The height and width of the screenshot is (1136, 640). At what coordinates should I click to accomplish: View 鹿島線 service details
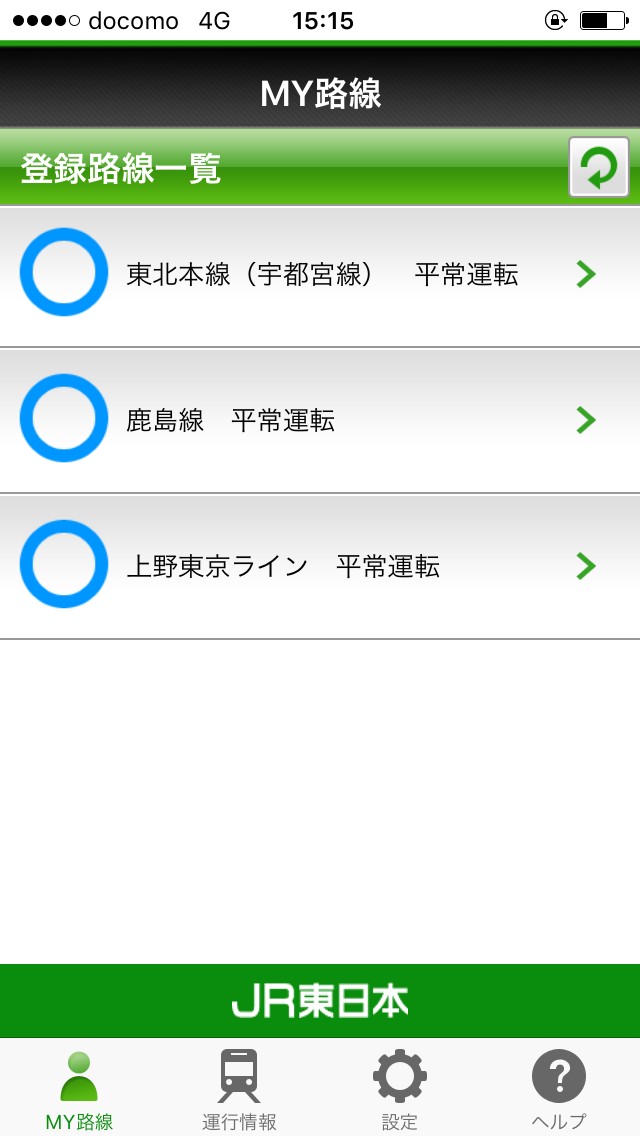(320, 421)
